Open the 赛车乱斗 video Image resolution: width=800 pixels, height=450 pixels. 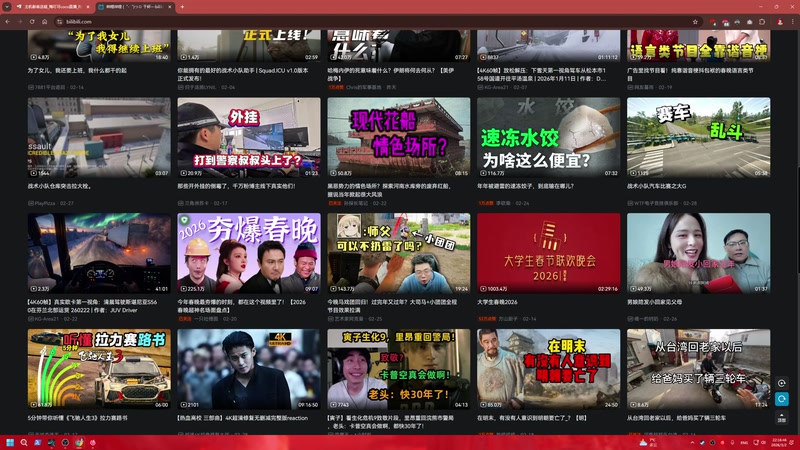tap(698, 140)
